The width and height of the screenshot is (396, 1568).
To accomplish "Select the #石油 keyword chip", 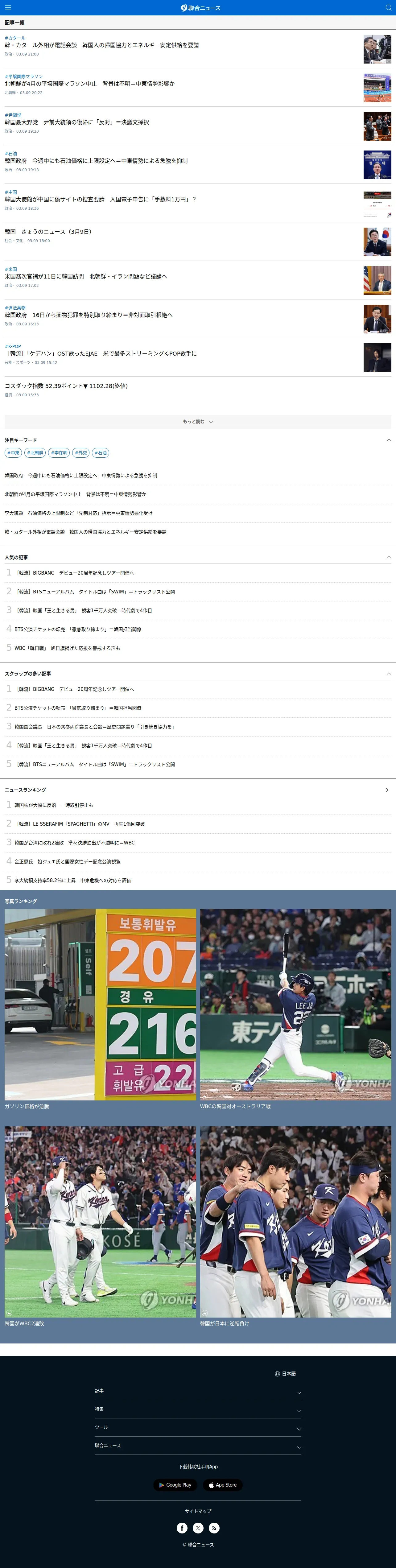I will pos(100,453).
